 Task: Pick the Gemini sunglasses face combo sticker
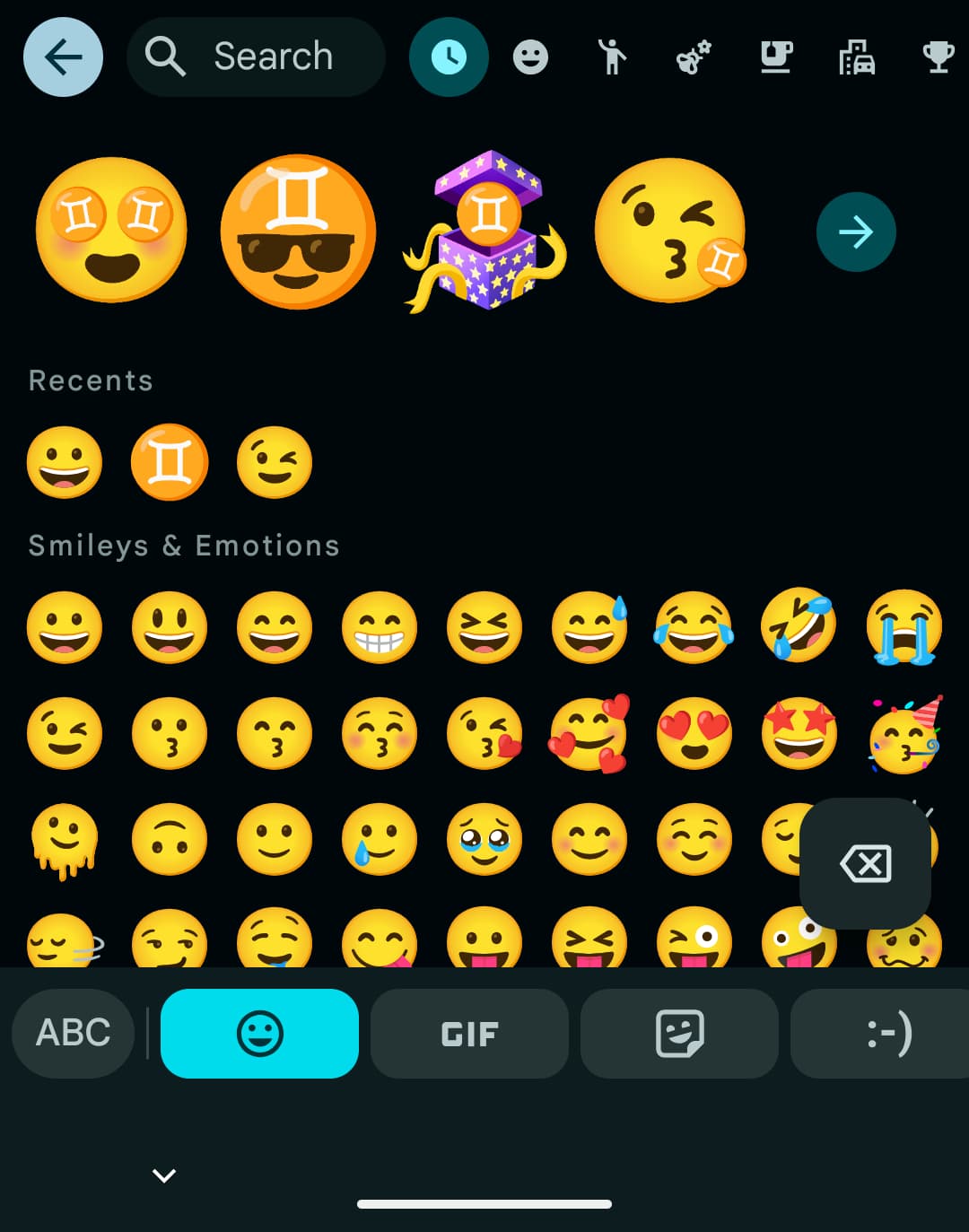(298, 232)
